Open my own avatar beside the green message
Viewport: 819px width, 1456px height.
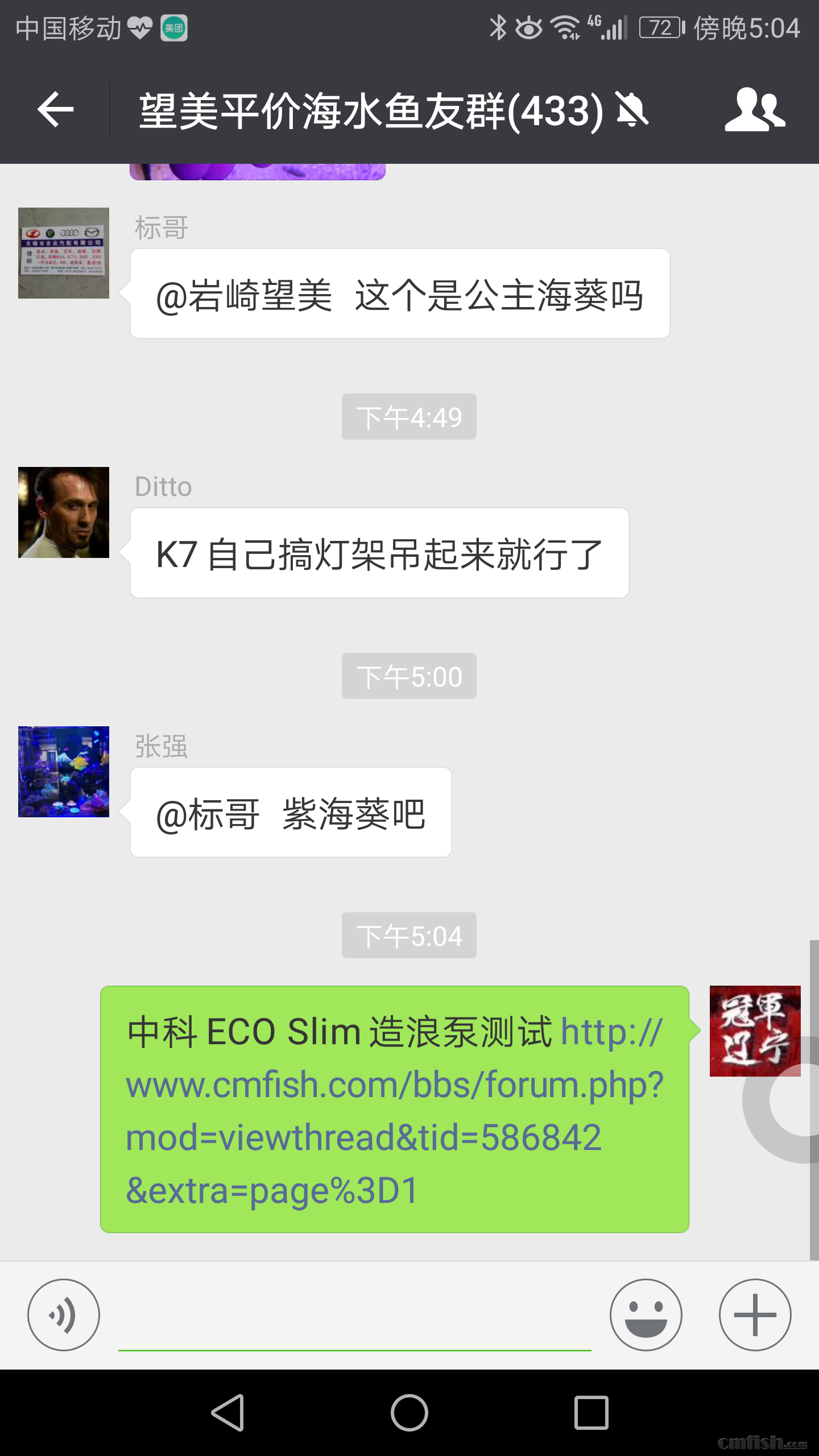coord(755,1031)
